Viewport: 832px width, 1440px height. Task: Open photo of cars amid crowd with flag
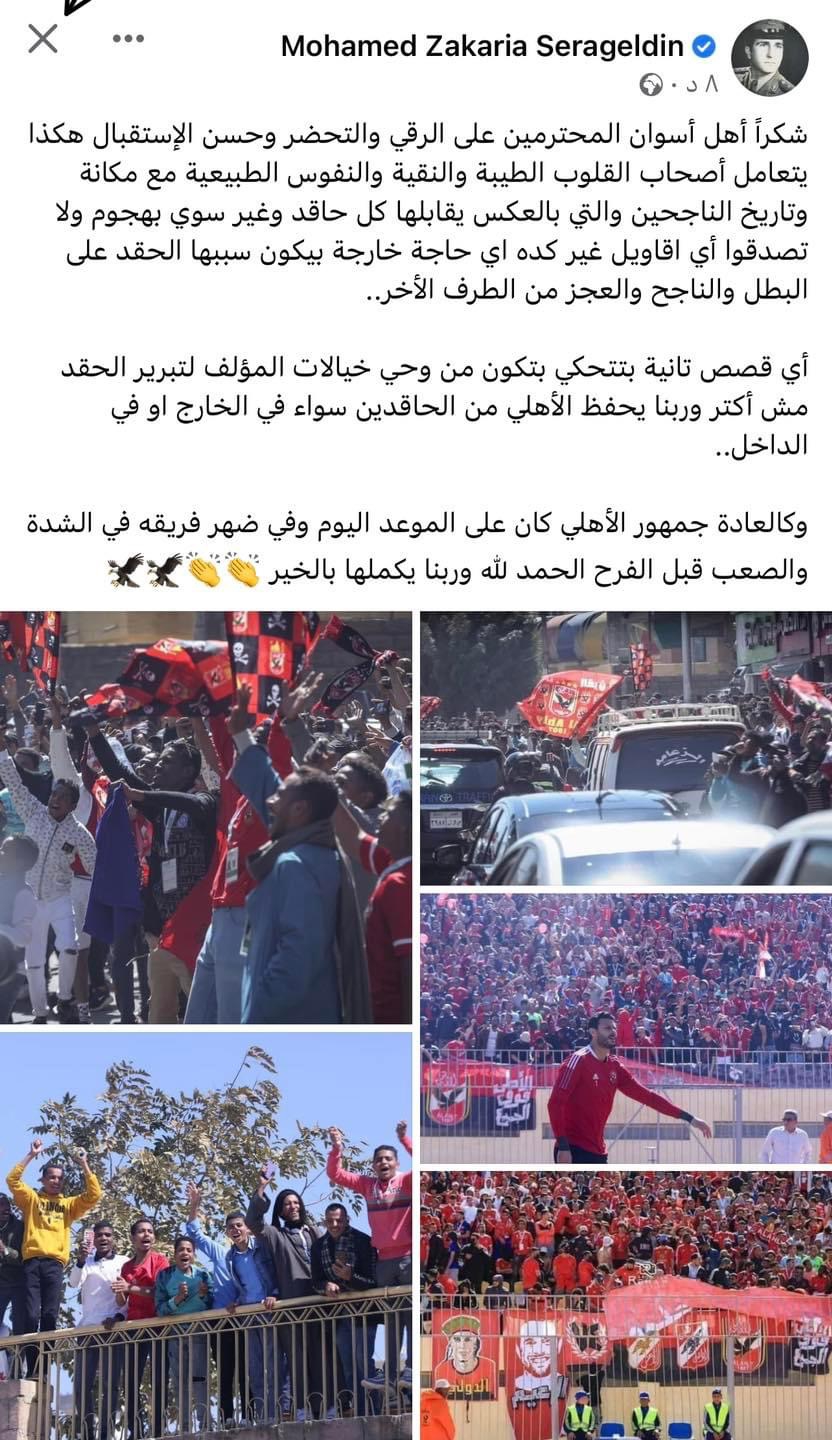point(625,748)
